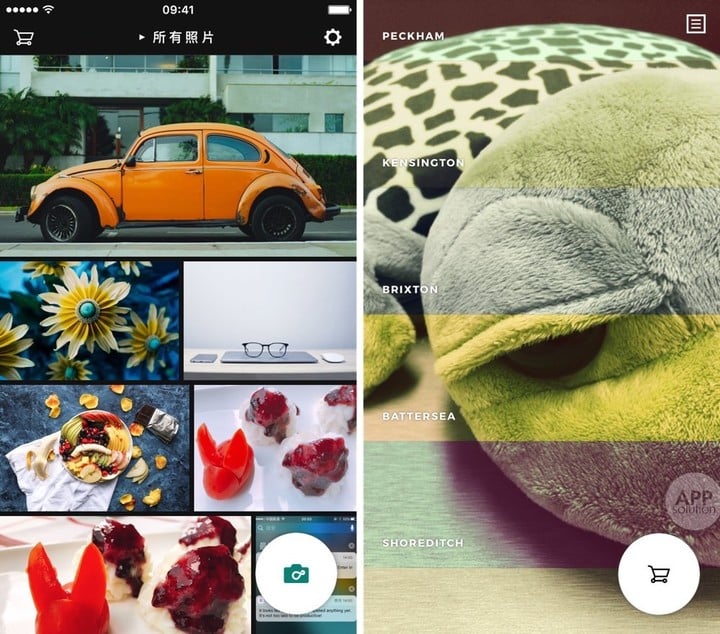The image size is (720, 634).
Task: Open the list menu icon over the filter preview
Action: tap(696, 24)
